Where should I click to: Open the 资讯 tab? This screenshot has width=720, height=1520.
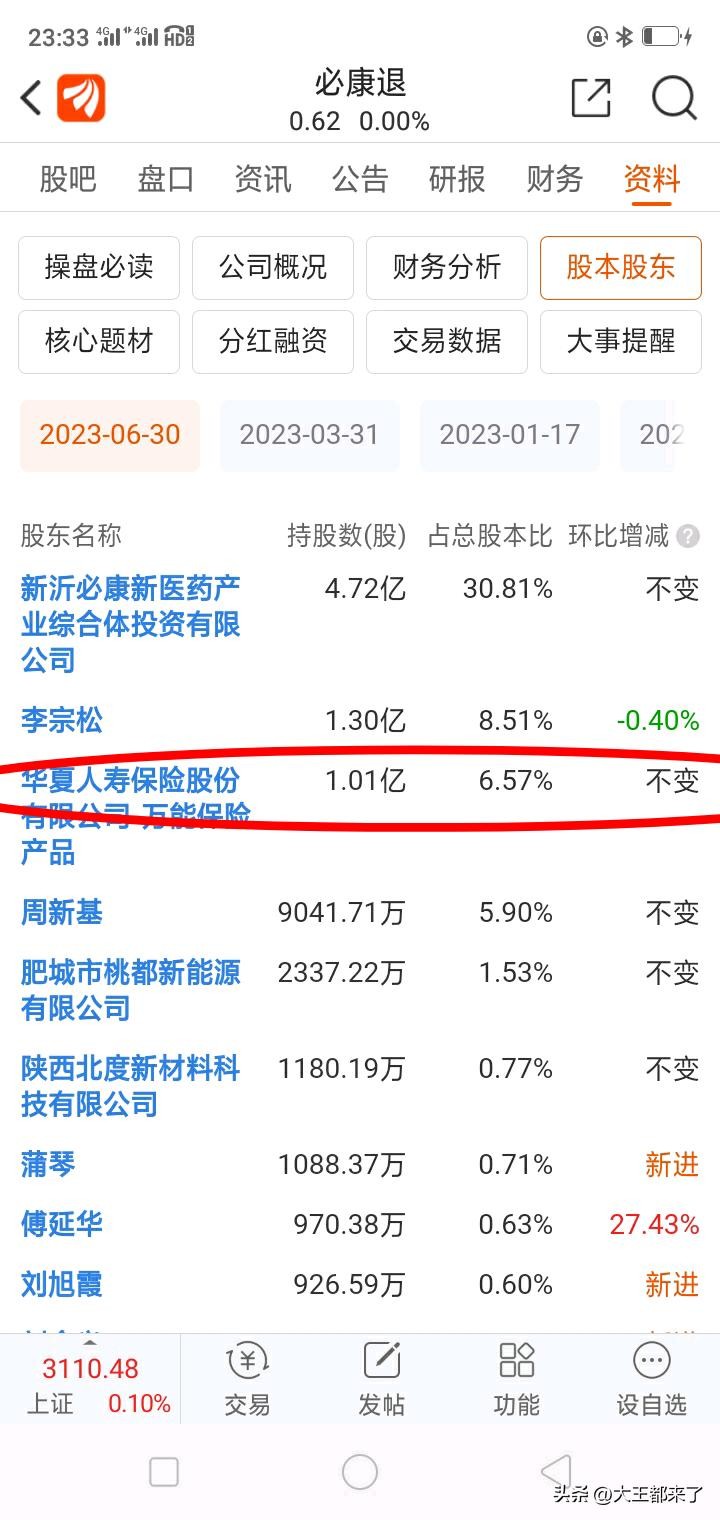263,179
